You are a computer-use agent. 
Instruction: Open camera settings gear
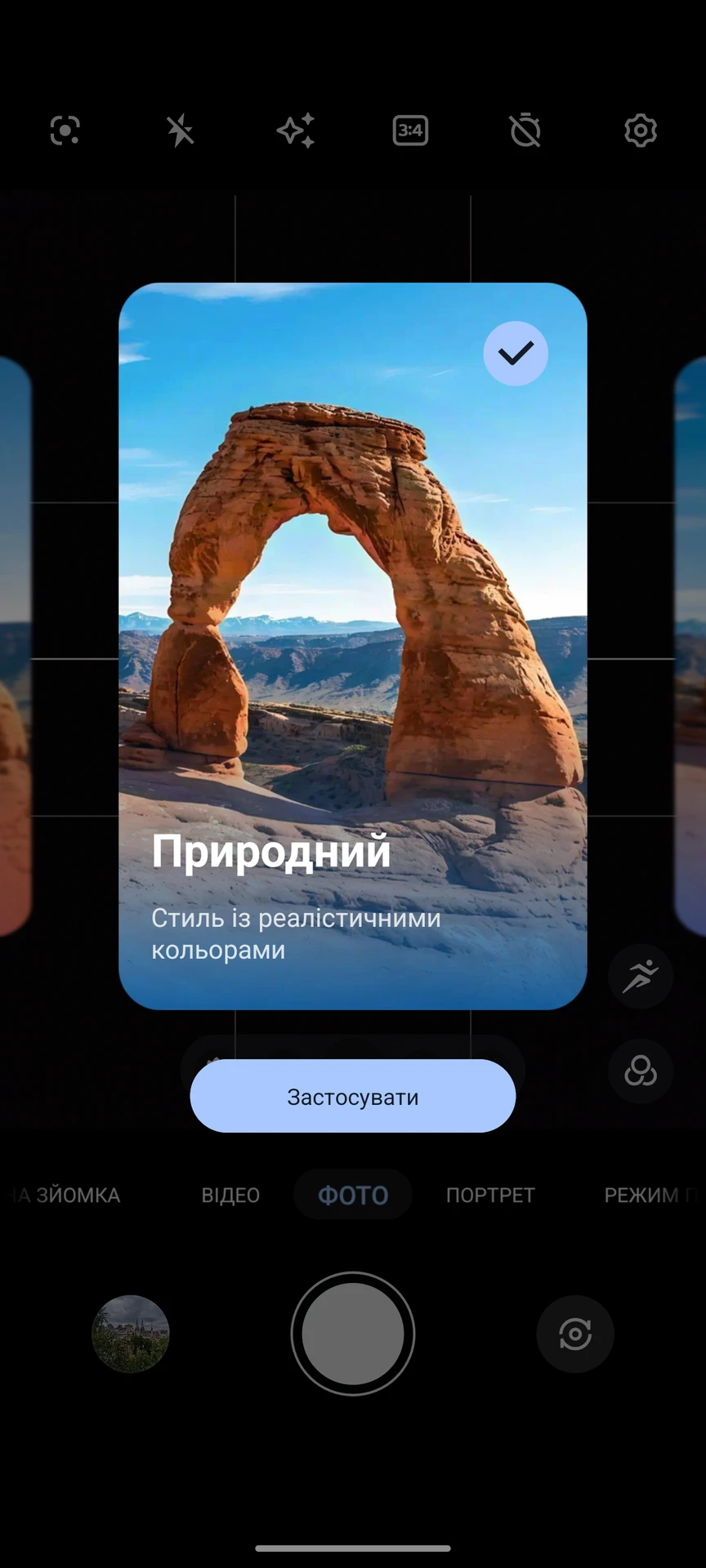(x=641, y=131)
